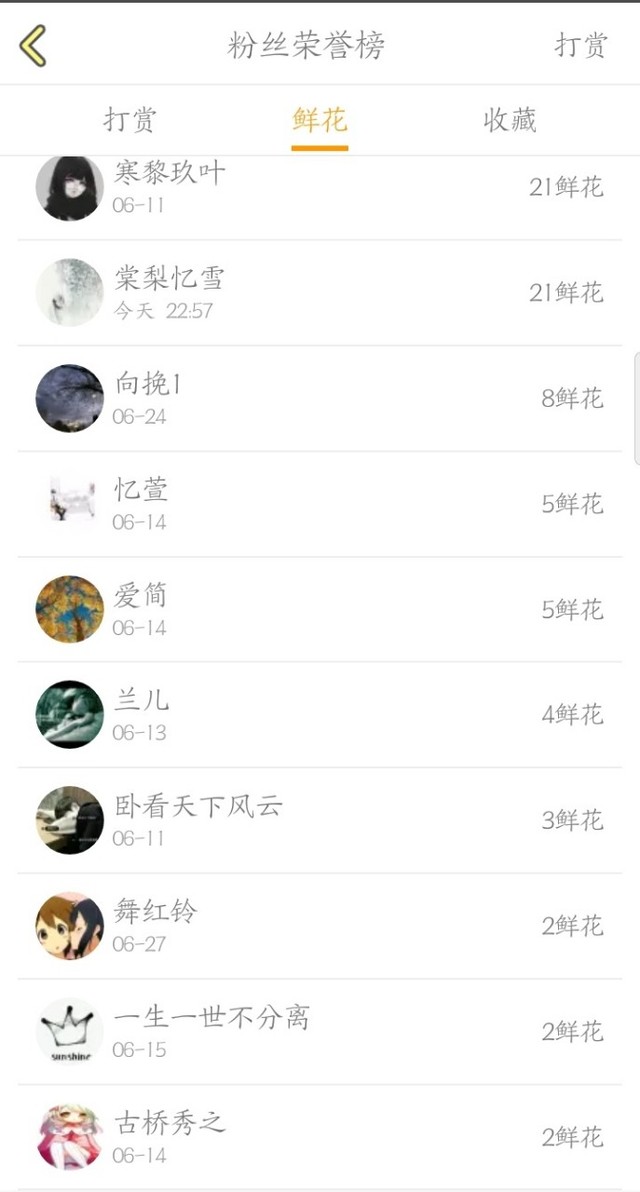Switch to the 收藏 tab

tap(510, 120)
